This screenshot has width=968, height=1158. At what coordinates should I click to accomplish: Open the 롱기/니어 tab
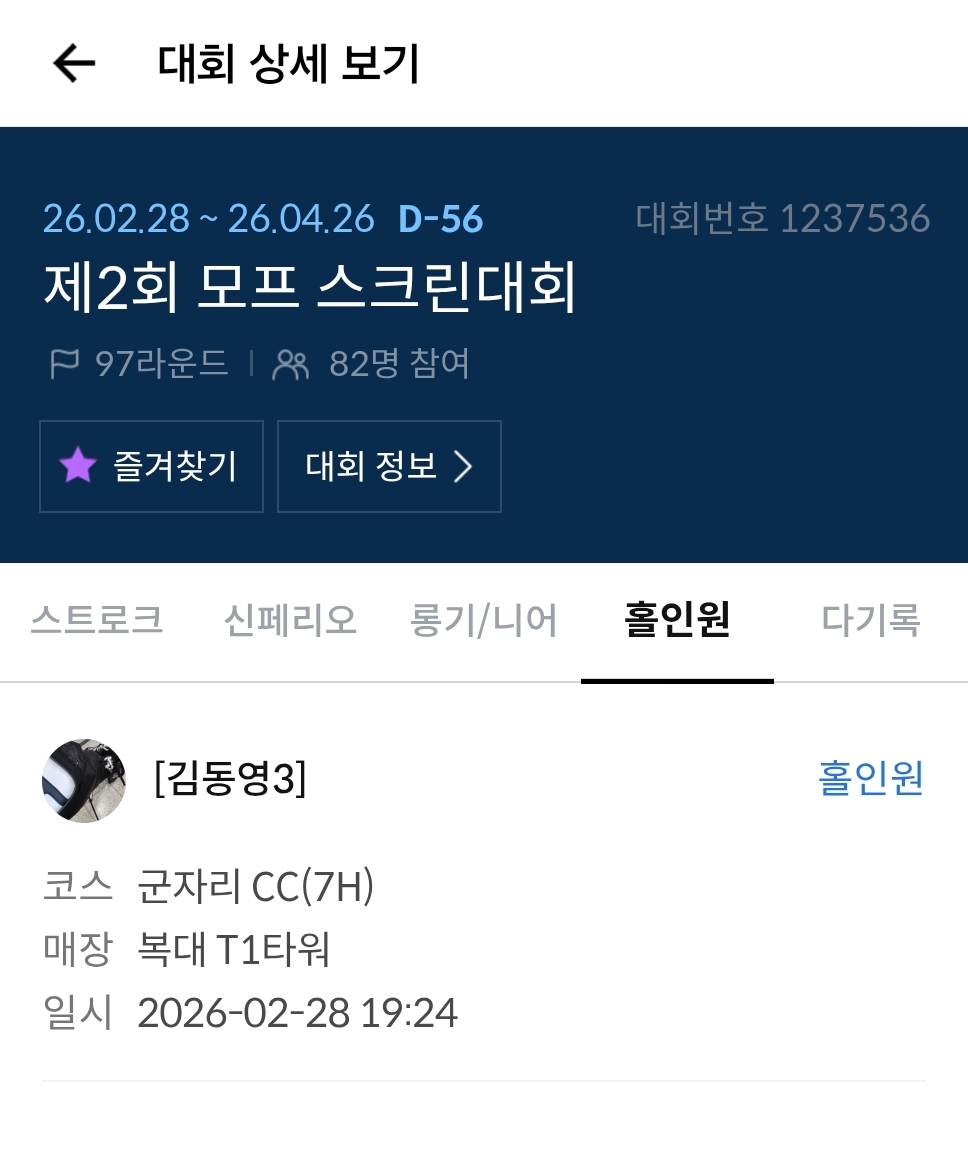(x=483, y=621)
